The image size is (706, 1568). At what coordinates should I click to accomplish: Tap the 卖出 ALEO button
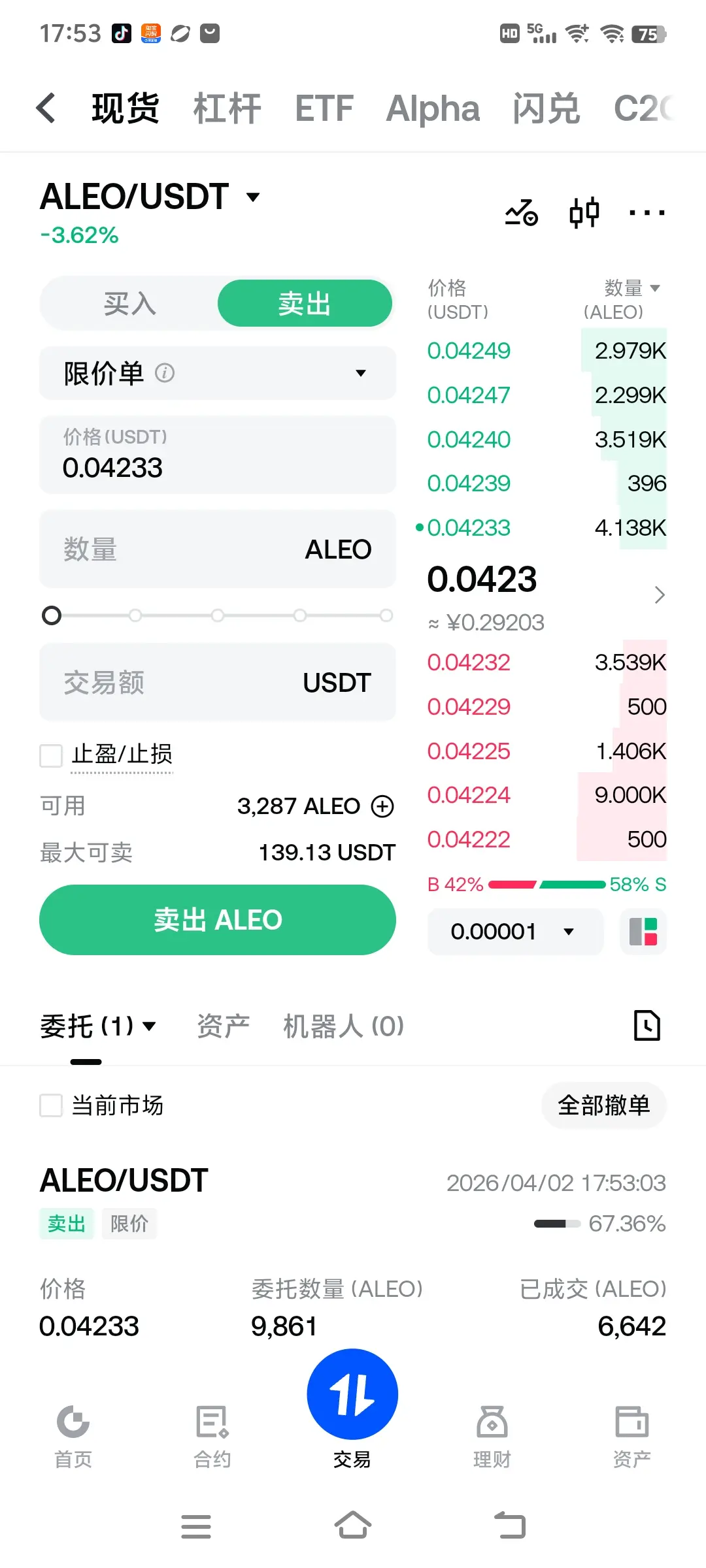[218, 920]
